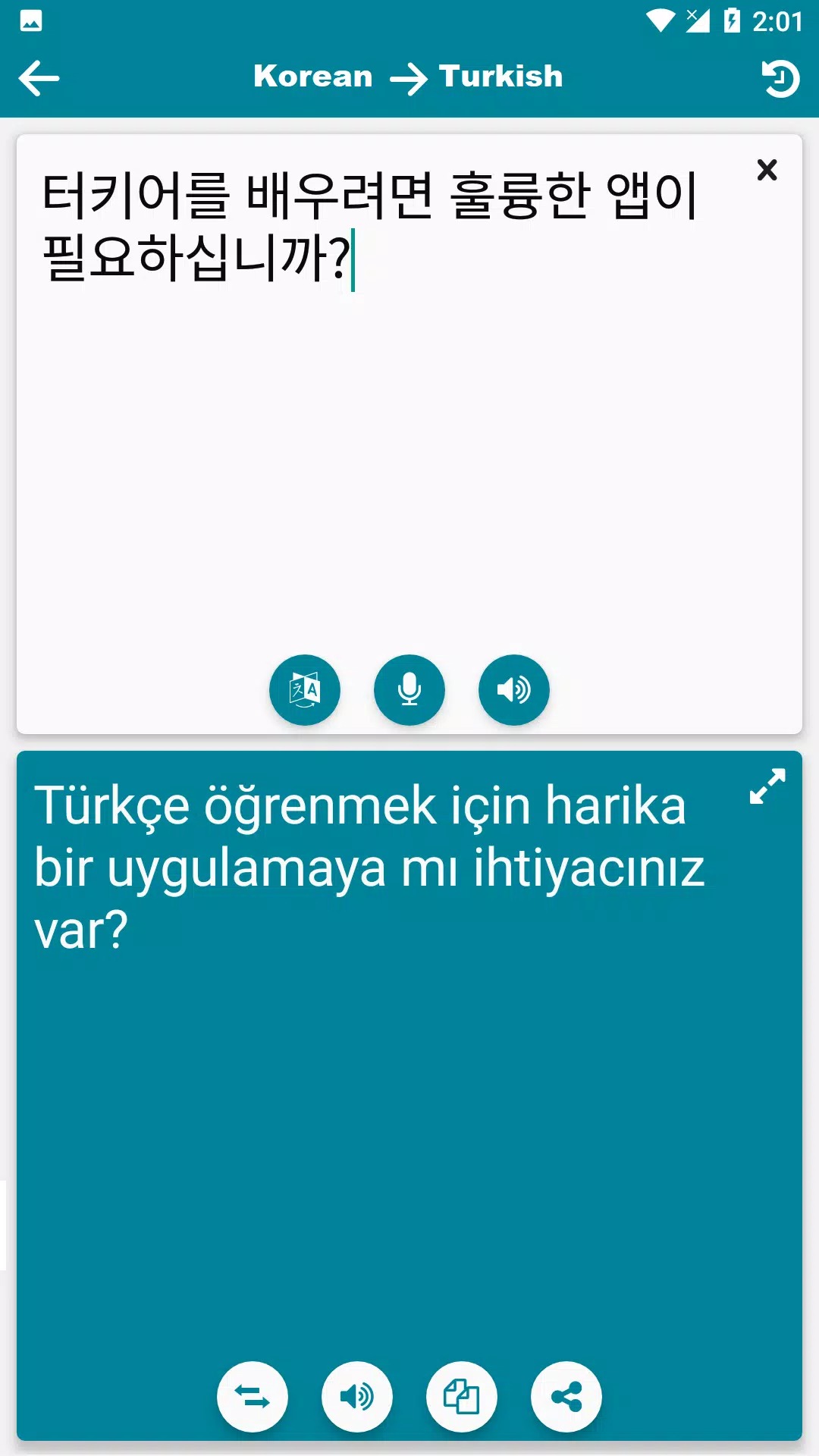Image resolution: width=819 pixels, height=1456 pixels.
Task: Play the Turkish translation aloud
Action: pyautogui.click(x=357, y=1397)
